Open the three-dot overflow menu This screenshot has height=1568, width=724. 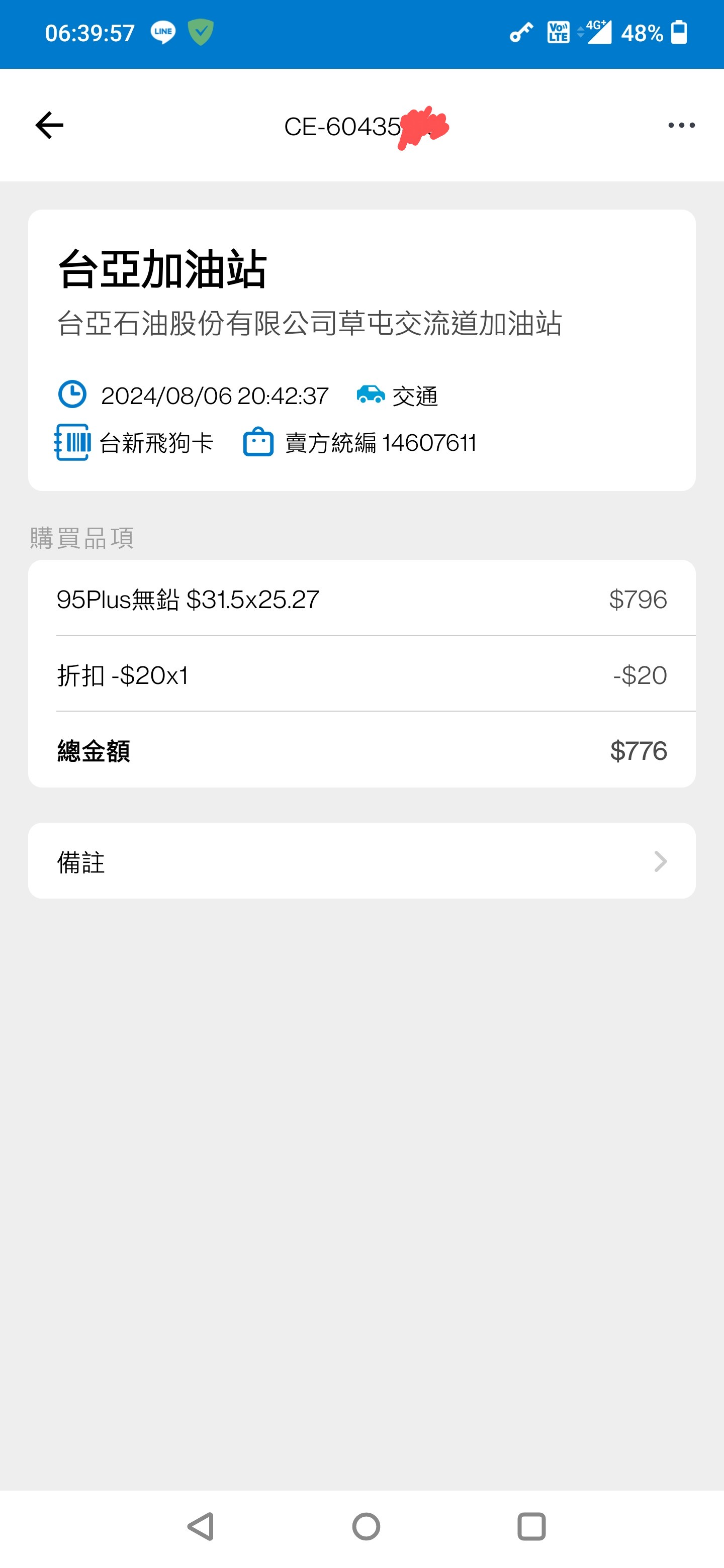click(x=681, y=126)
